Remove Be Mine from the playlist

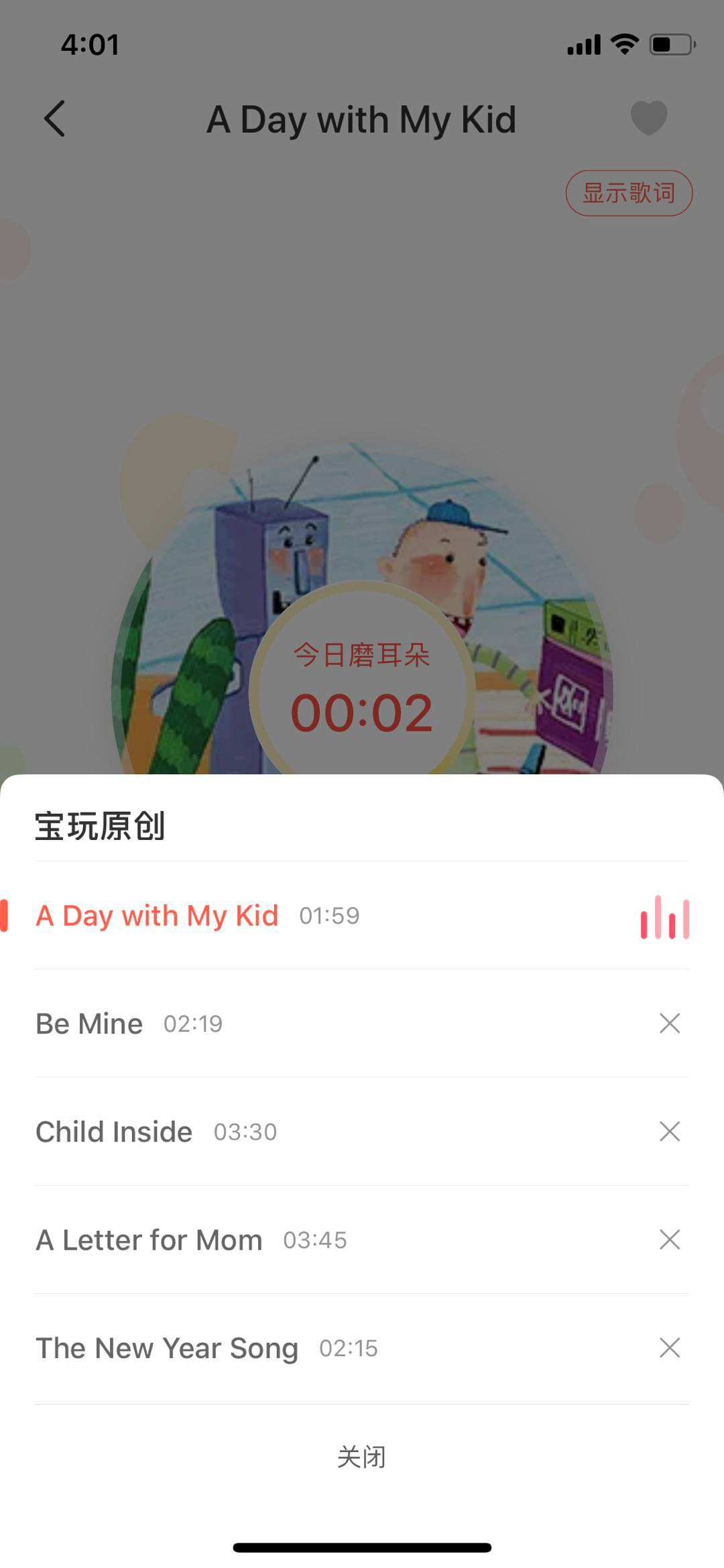pos(670,1024)
